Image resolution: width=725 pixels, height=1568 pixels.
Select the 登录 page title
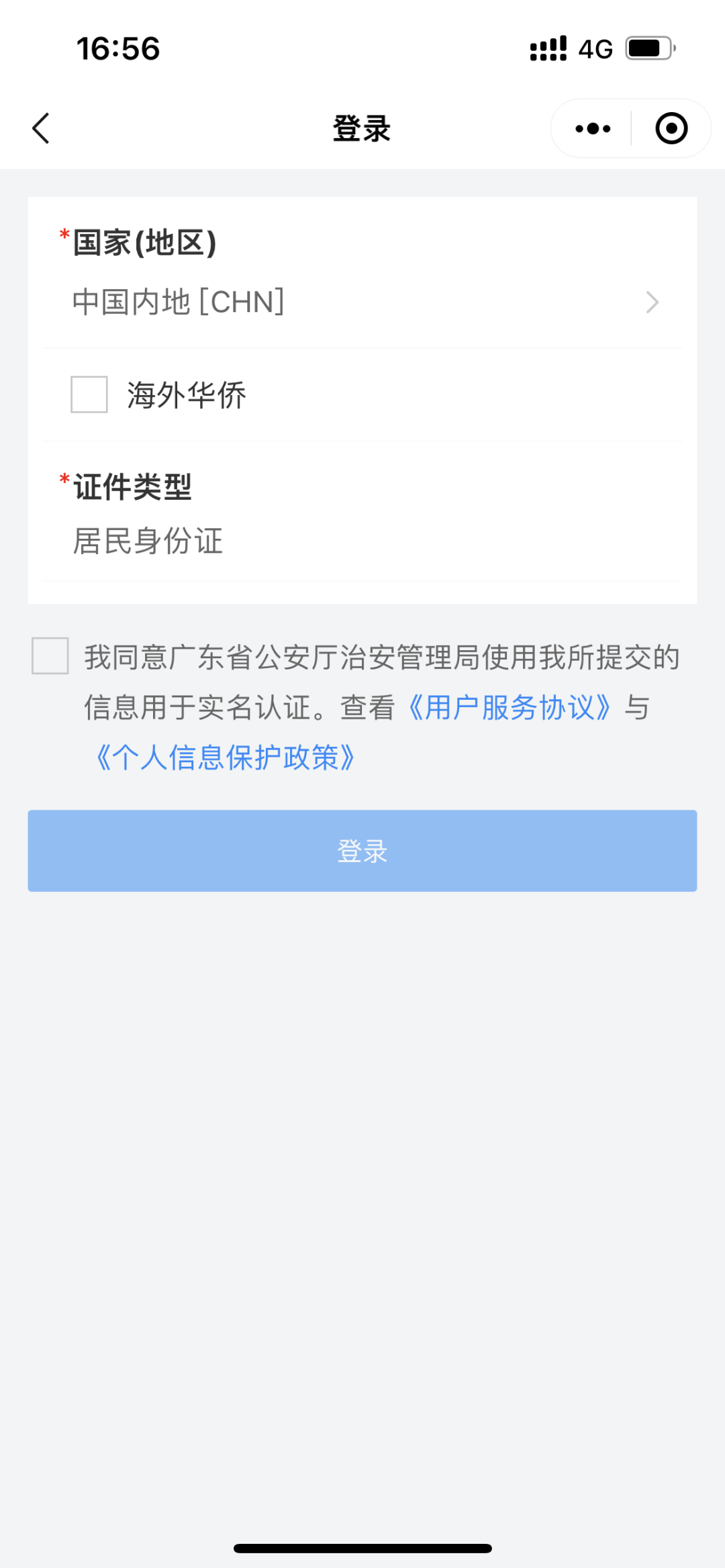coord(361,127)
